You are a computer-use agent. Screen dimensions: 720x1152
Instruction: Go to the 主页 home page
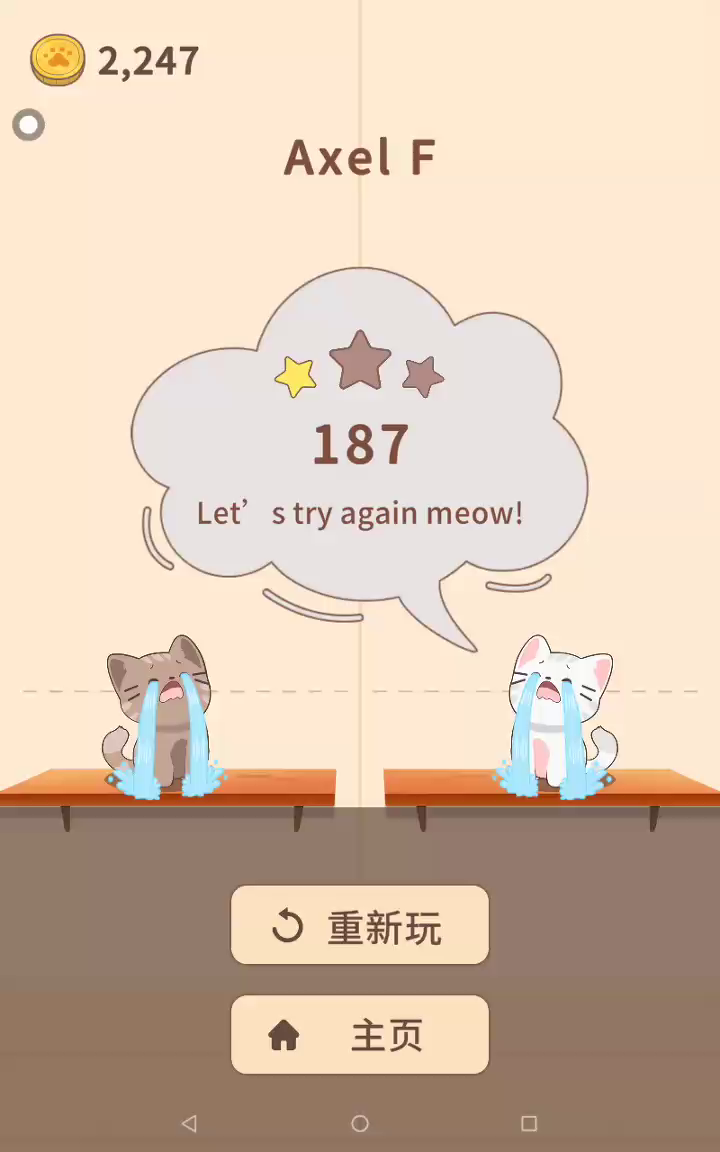360,1035
